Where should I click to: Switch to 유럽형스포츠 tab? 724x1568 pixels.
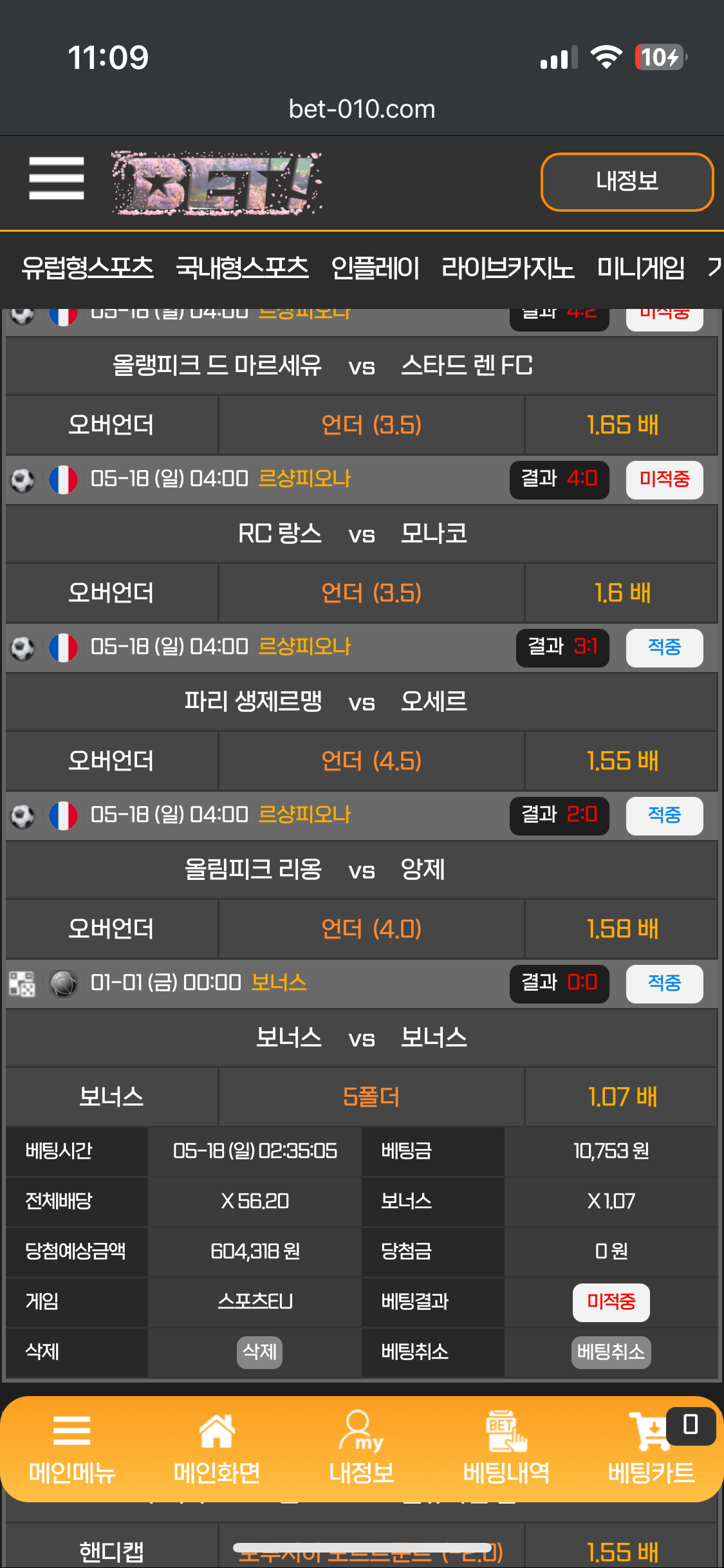pos(88,268)
